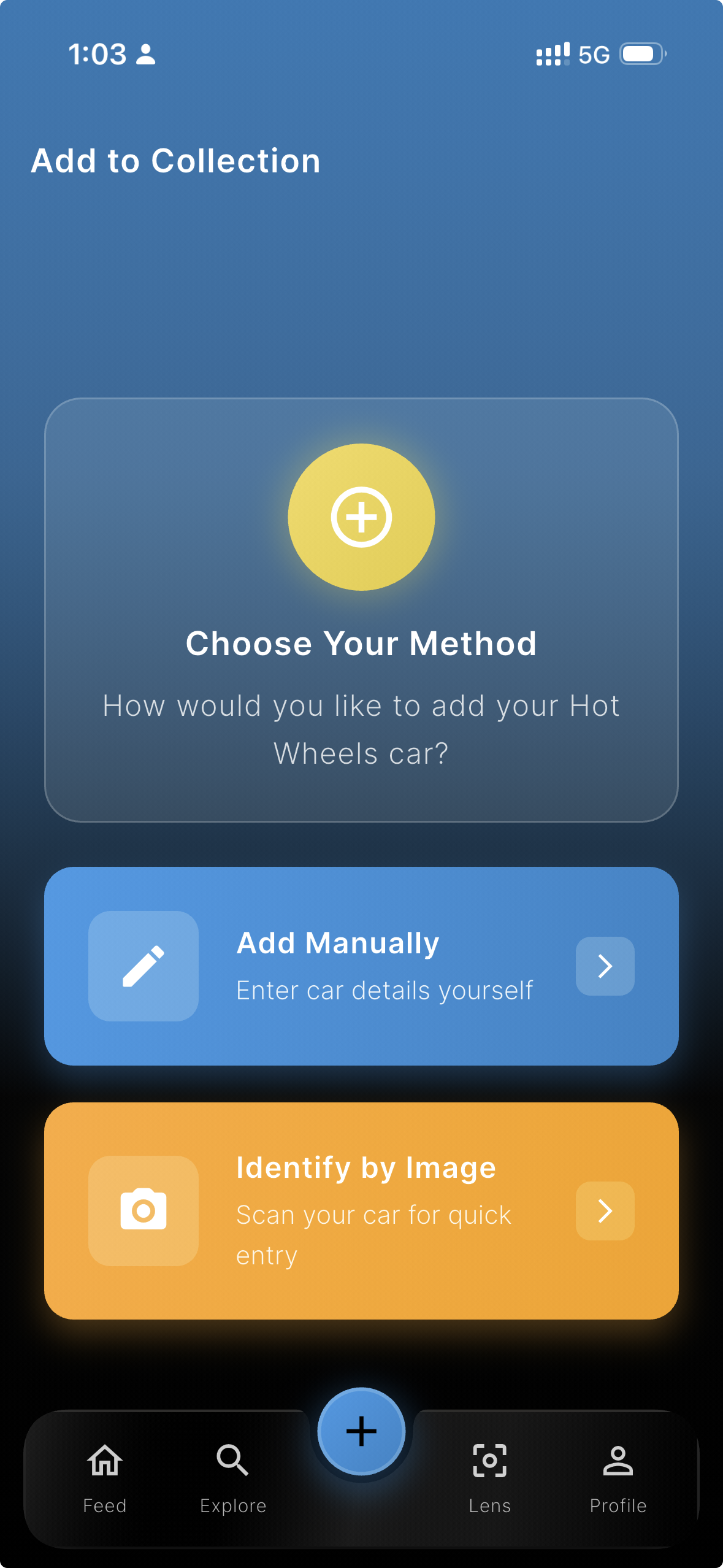Tap the Add to Collection title
The width and height of the screenshot is (723, 1568).
[x=176, y=161]
